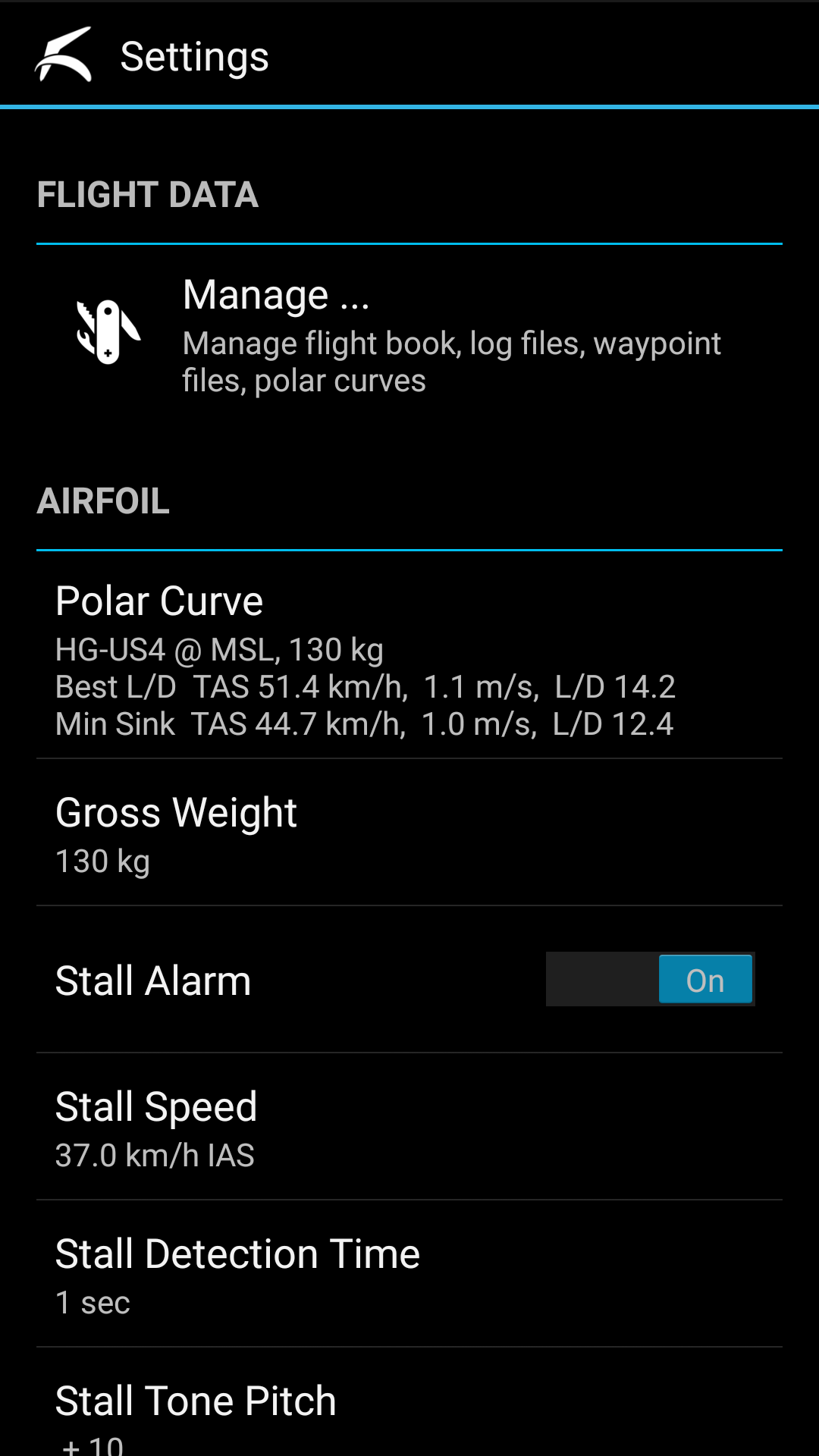Tap '1 sec' under Stall Detection Time

pyautogui.click(x=93, y=1302)
